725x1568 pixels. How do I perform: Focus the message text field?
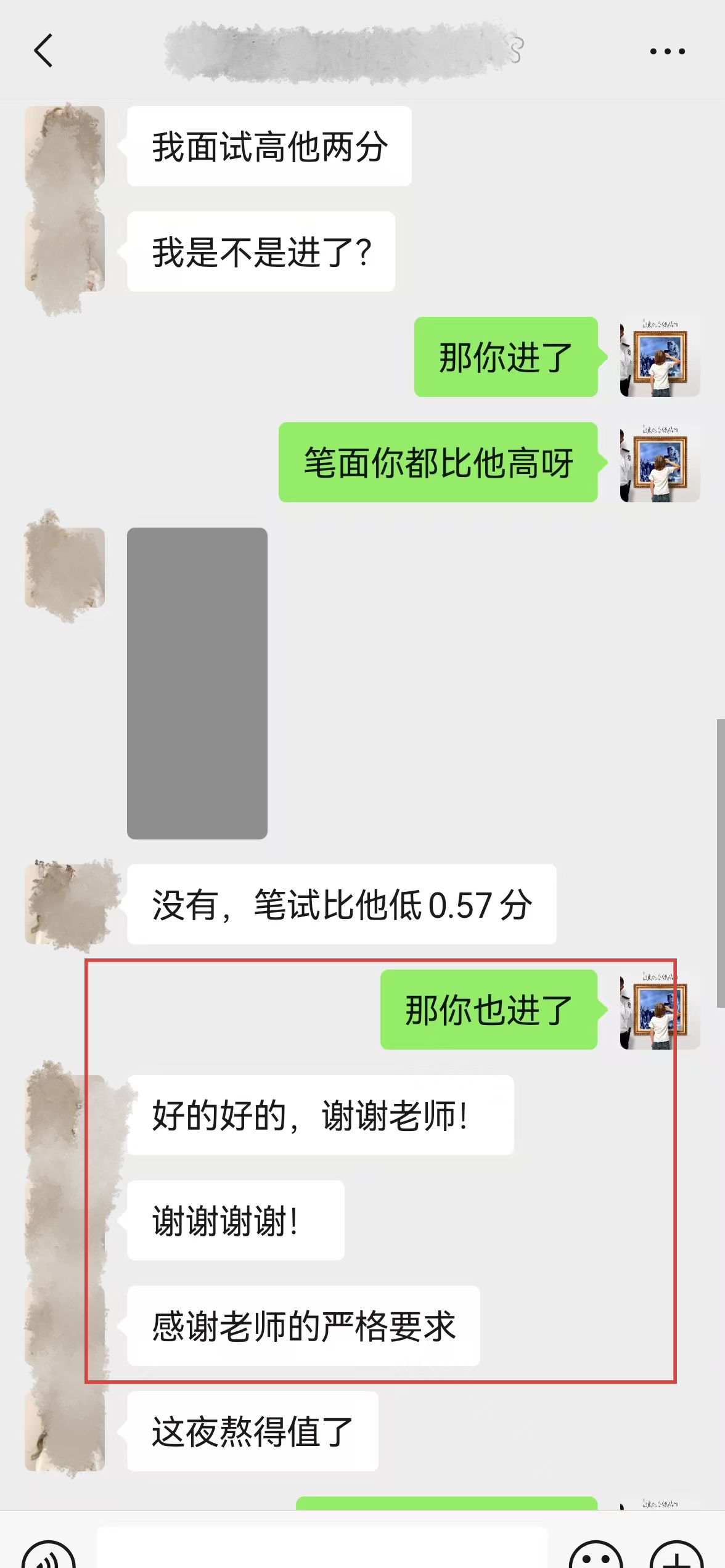(x=322, y=1550)
